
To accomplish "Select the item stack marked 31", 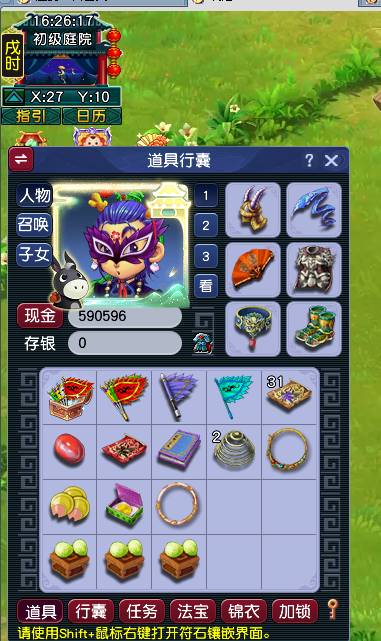I will [289, 396].
